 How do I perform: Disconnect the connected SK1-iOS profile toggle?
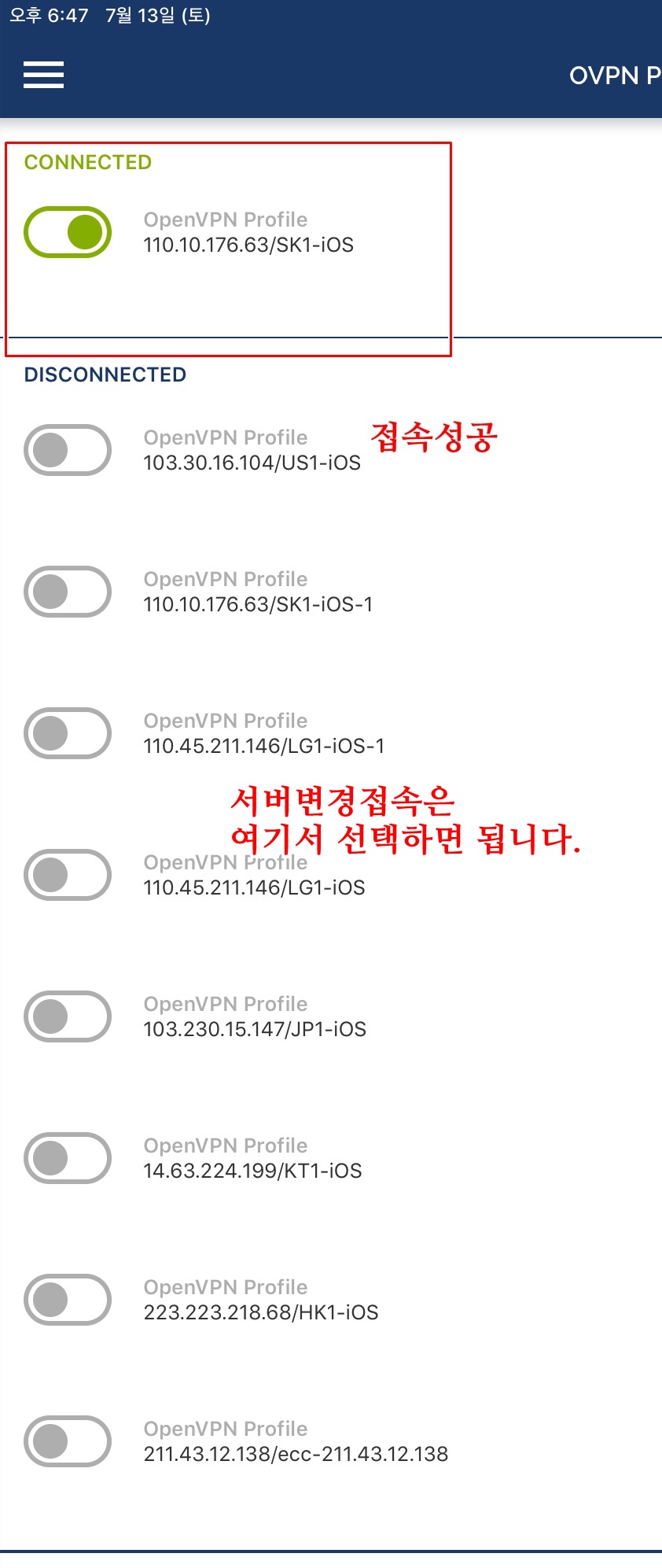coord(68,232)
